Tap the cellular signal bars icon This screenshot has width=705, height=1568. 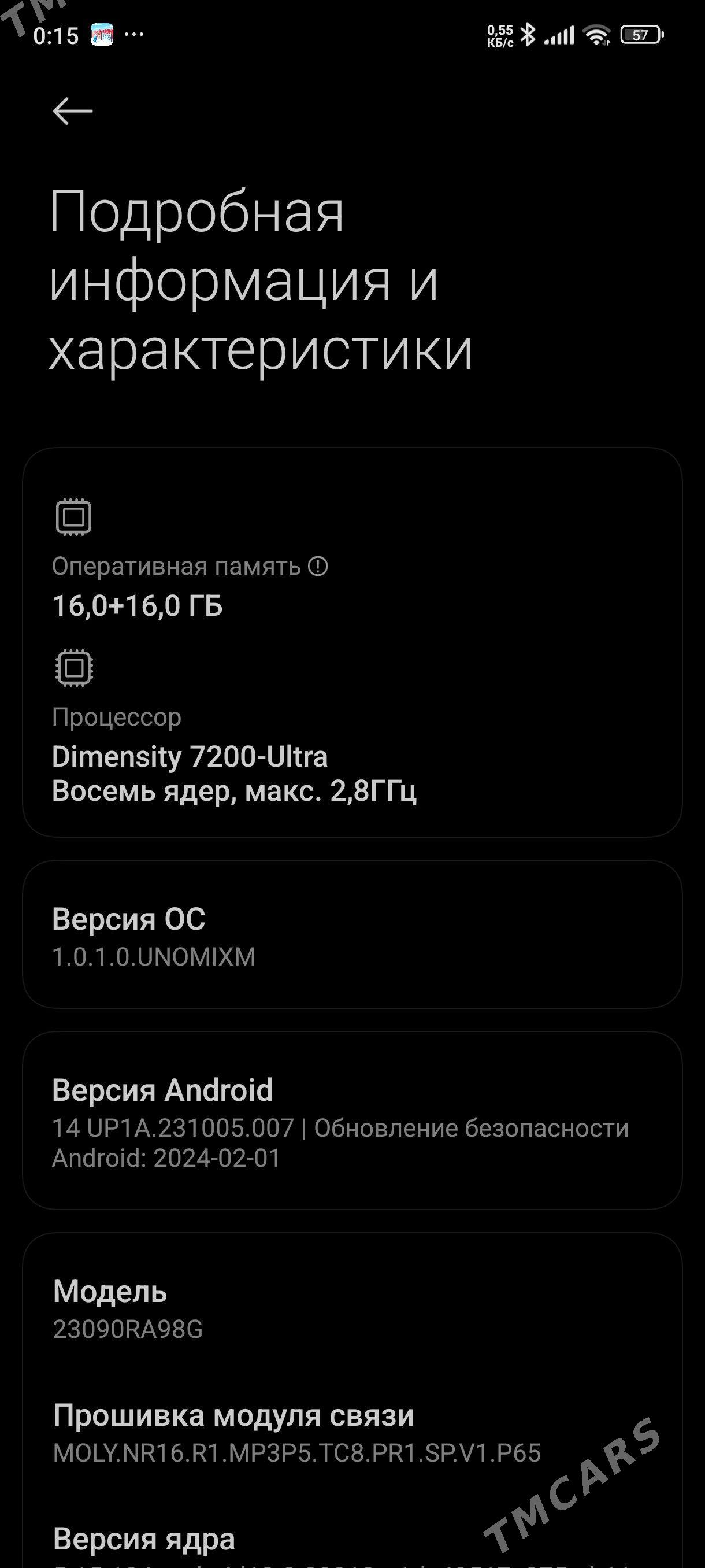[x=559, y=36]
